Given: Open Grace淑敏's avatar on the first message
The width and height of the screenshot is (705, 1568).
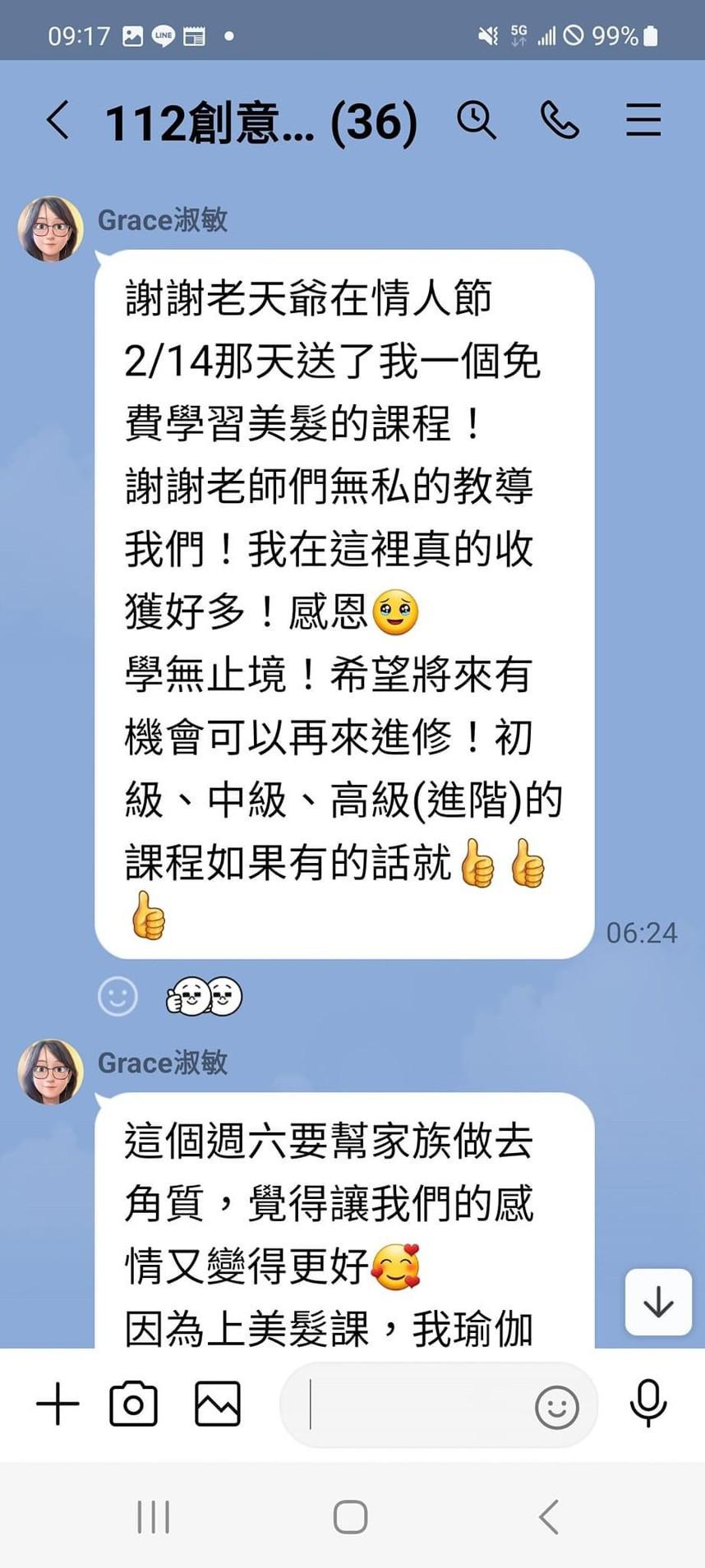Looking at the screenshot, I should pos(51,229).
